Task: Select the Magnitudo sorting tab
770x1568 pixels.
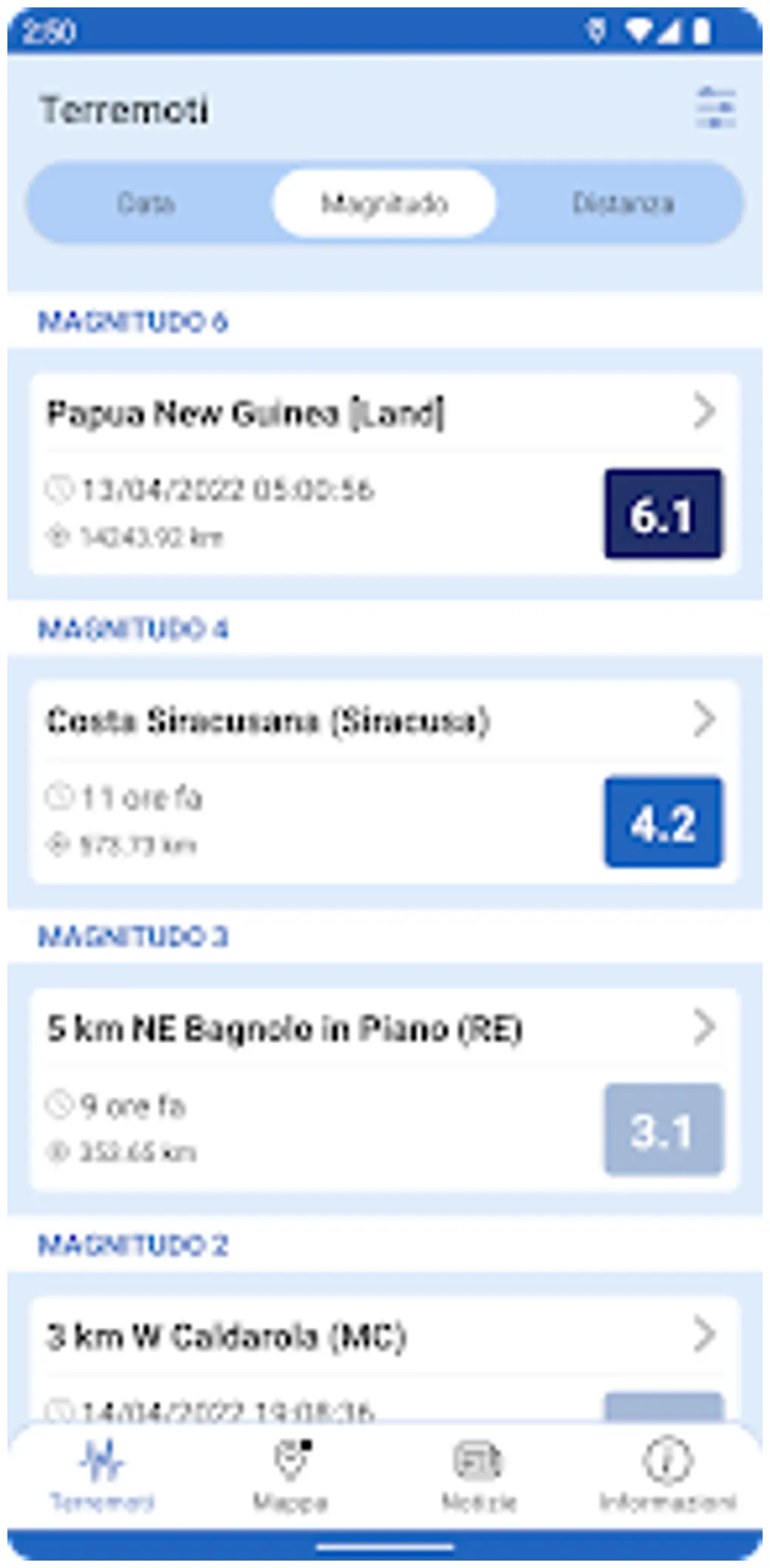Action: click(x=384, y=203)
